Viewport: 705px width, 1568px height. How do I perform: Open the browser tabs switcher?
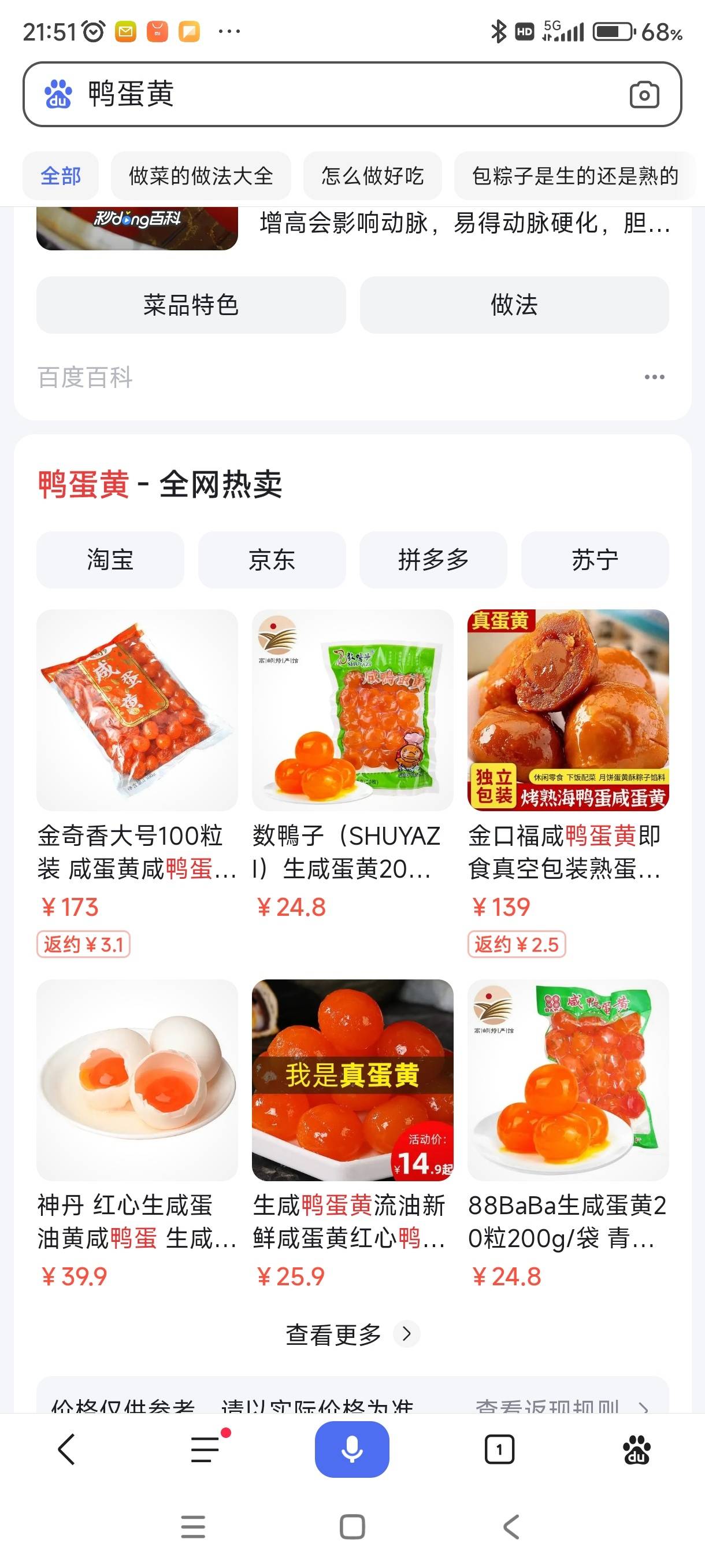point(499,1449)
